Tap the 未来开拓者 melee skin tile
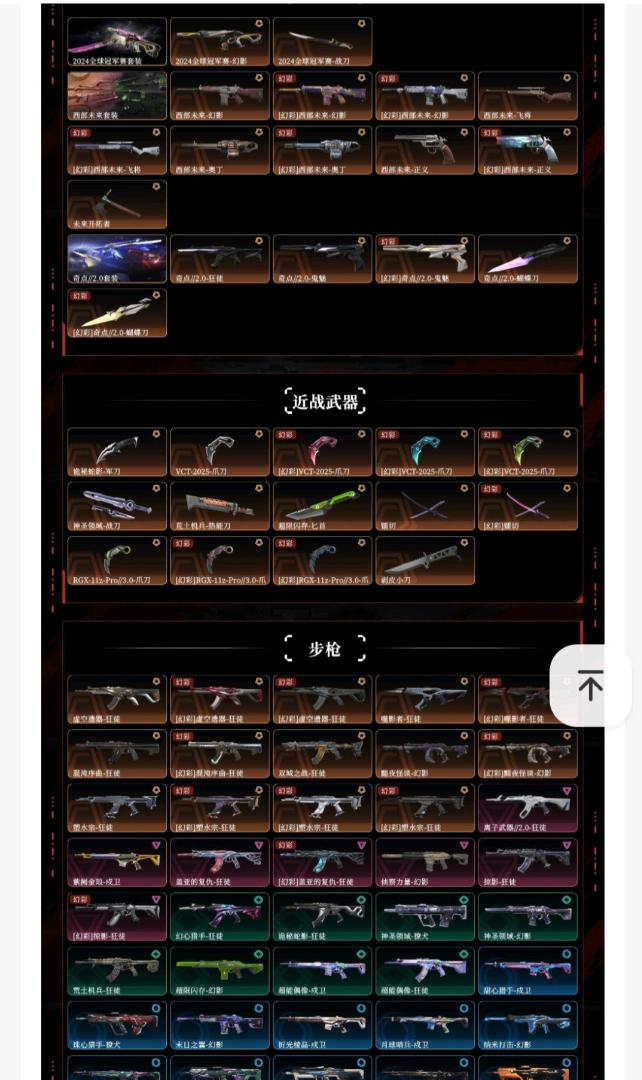Image resolution: width=642 pixels, height=1080 pixels. [x=117, y=204]
